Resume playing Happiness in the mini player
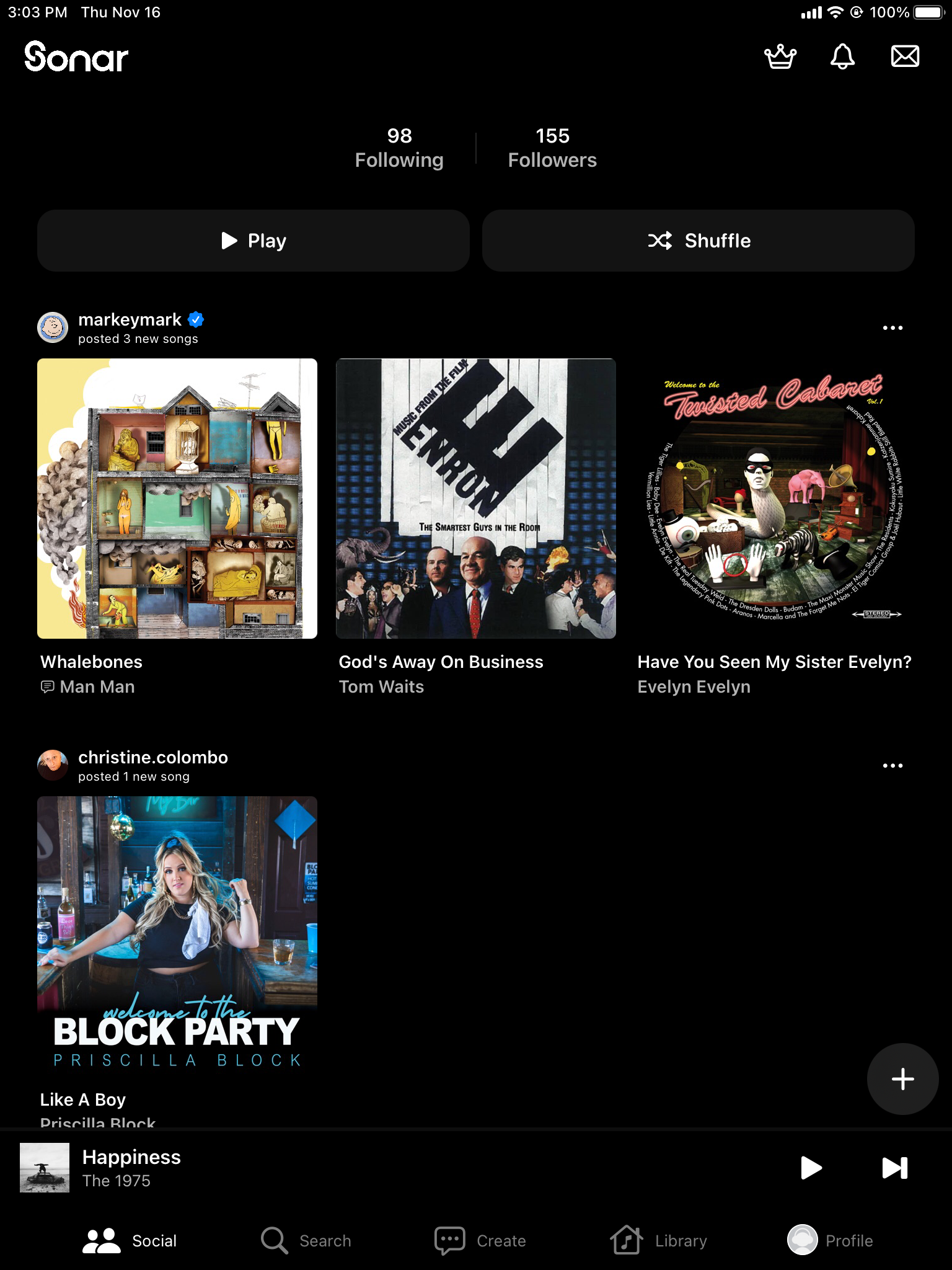This screenshot has height=1270, width=952. pyautogui.click(x=810, y=1168)
